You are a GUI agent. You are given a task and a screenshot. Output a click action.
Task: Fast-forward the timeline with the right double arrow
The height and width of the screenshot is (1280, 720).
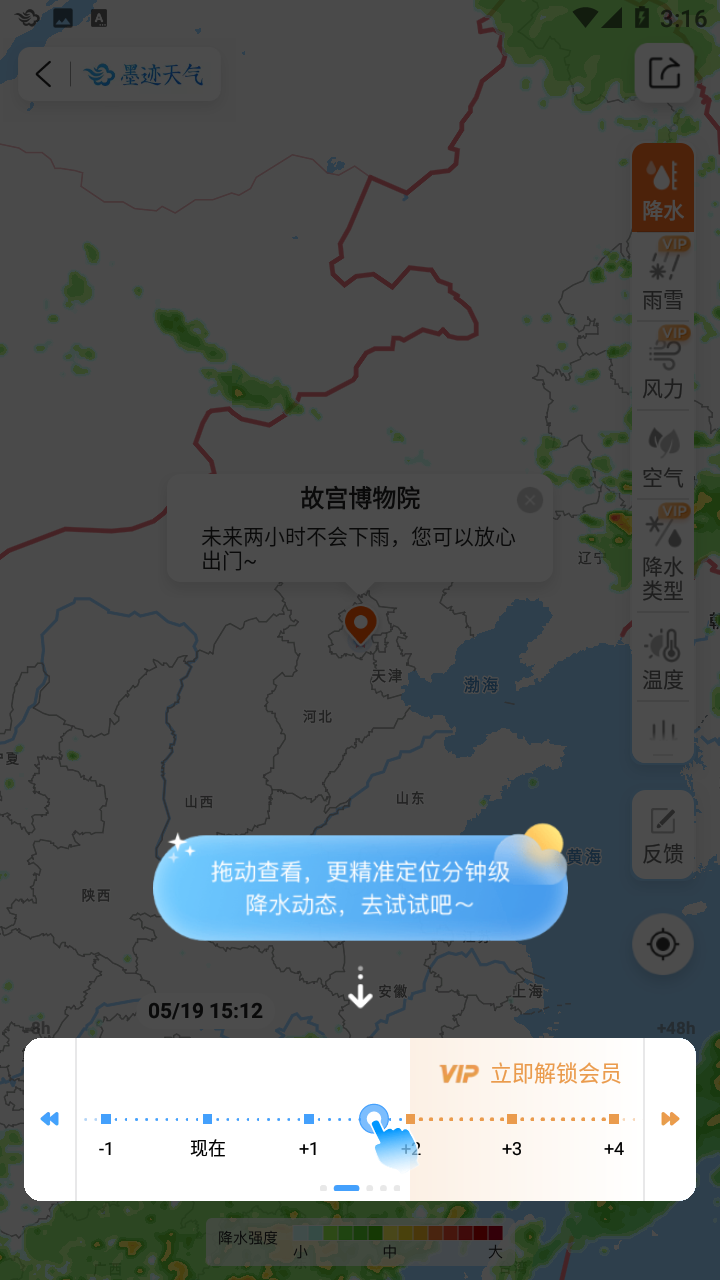[670, 1119]
